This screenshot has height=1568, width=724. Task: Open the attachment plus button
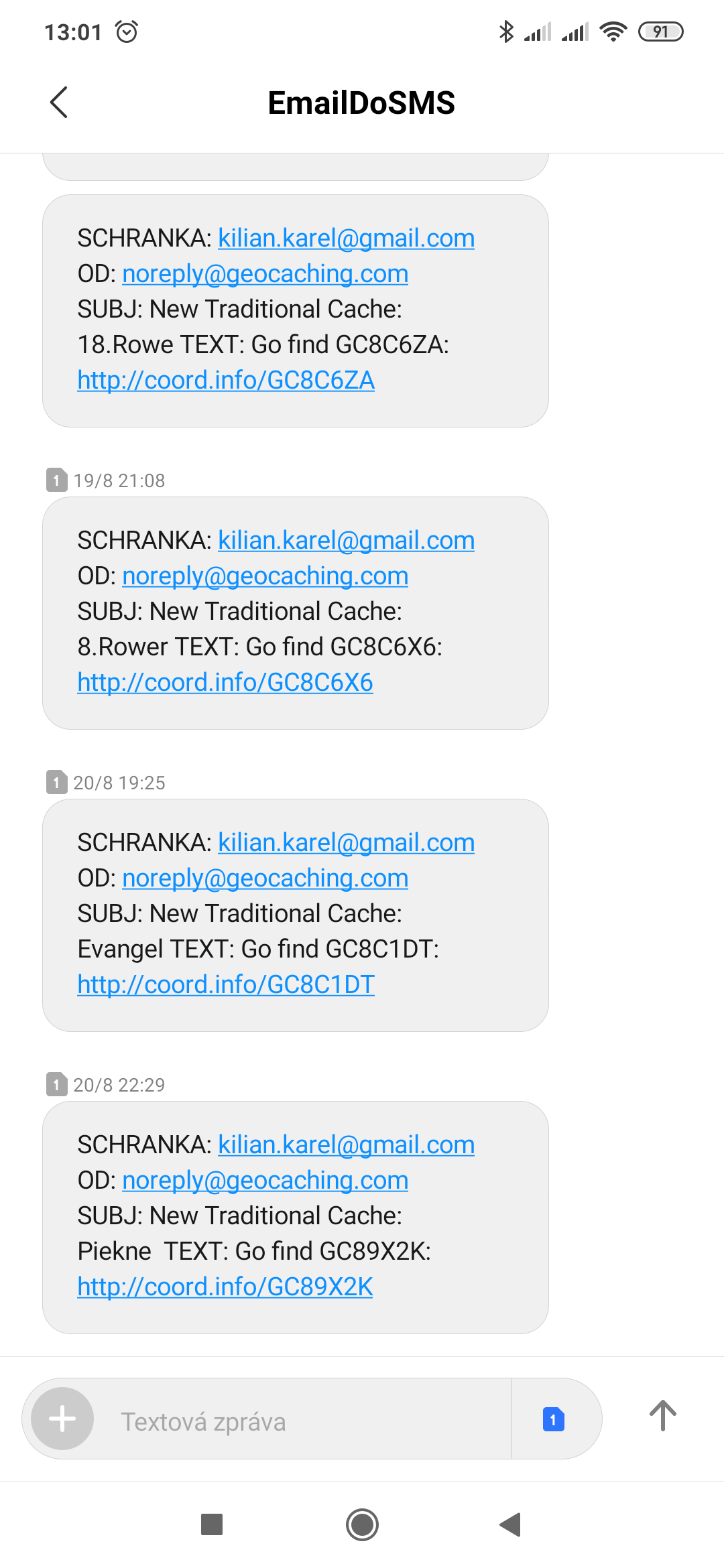tap(62, 1419)
